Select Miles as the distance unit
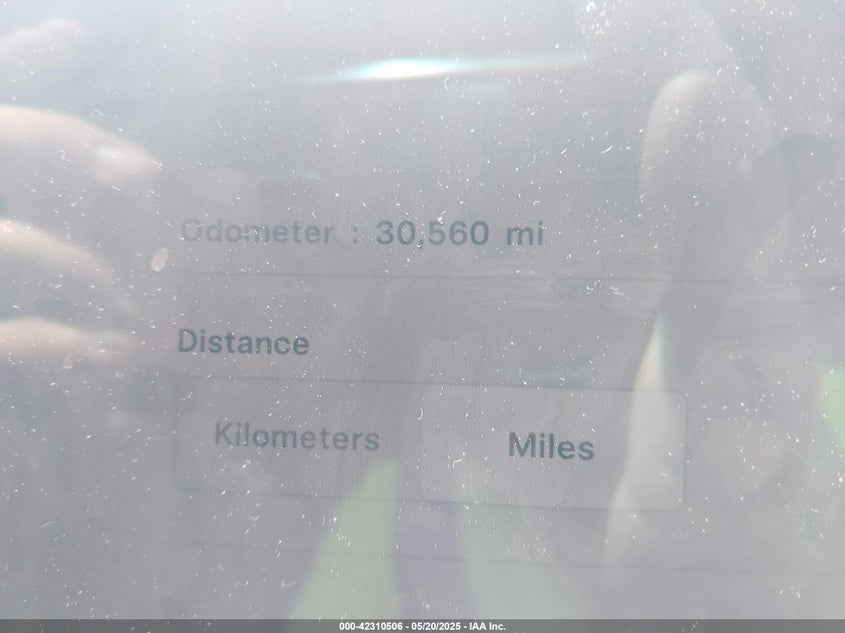The width and height of the screenshot is (845, 633). (551, 446)
